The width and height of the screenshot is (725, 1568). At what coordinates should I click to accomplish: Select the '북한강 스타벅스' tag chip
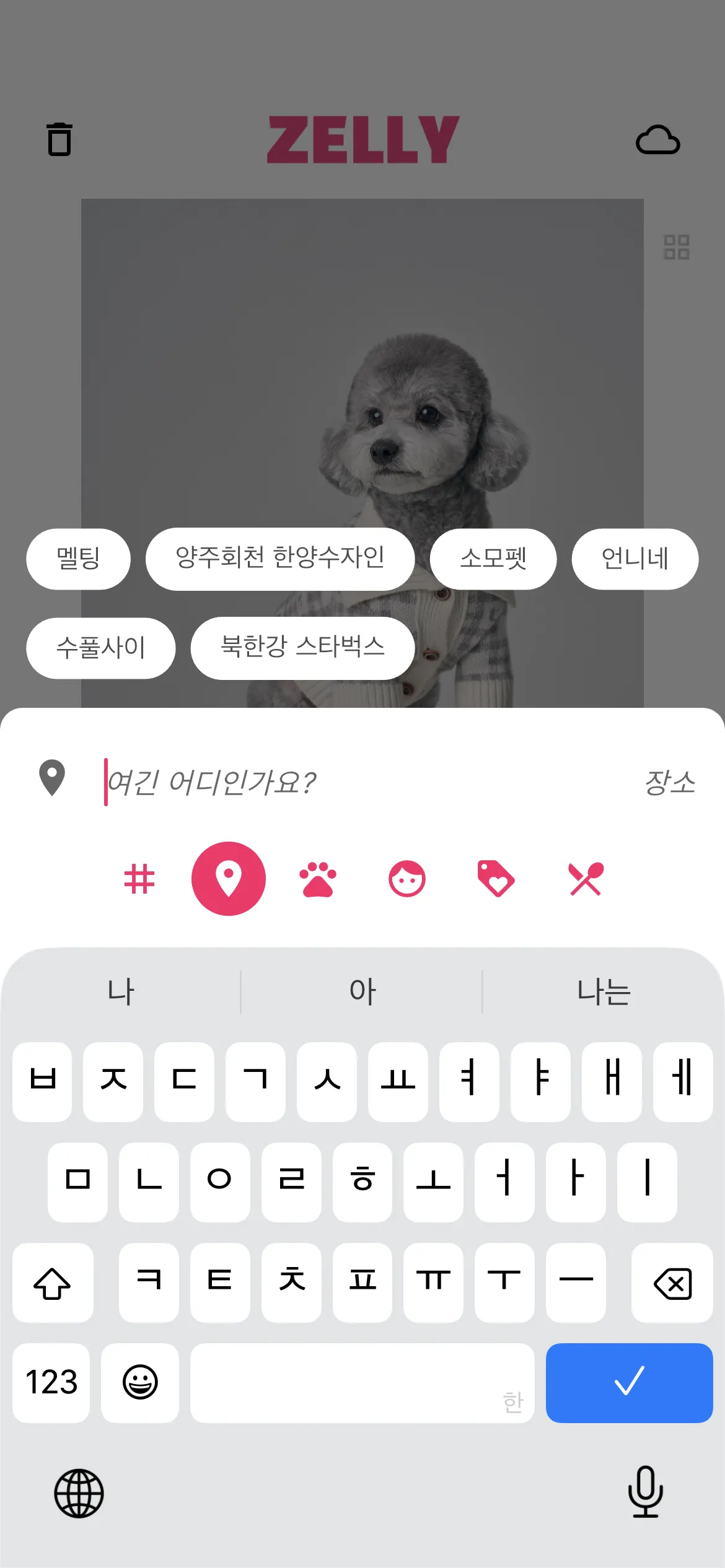tap(302, 648)
